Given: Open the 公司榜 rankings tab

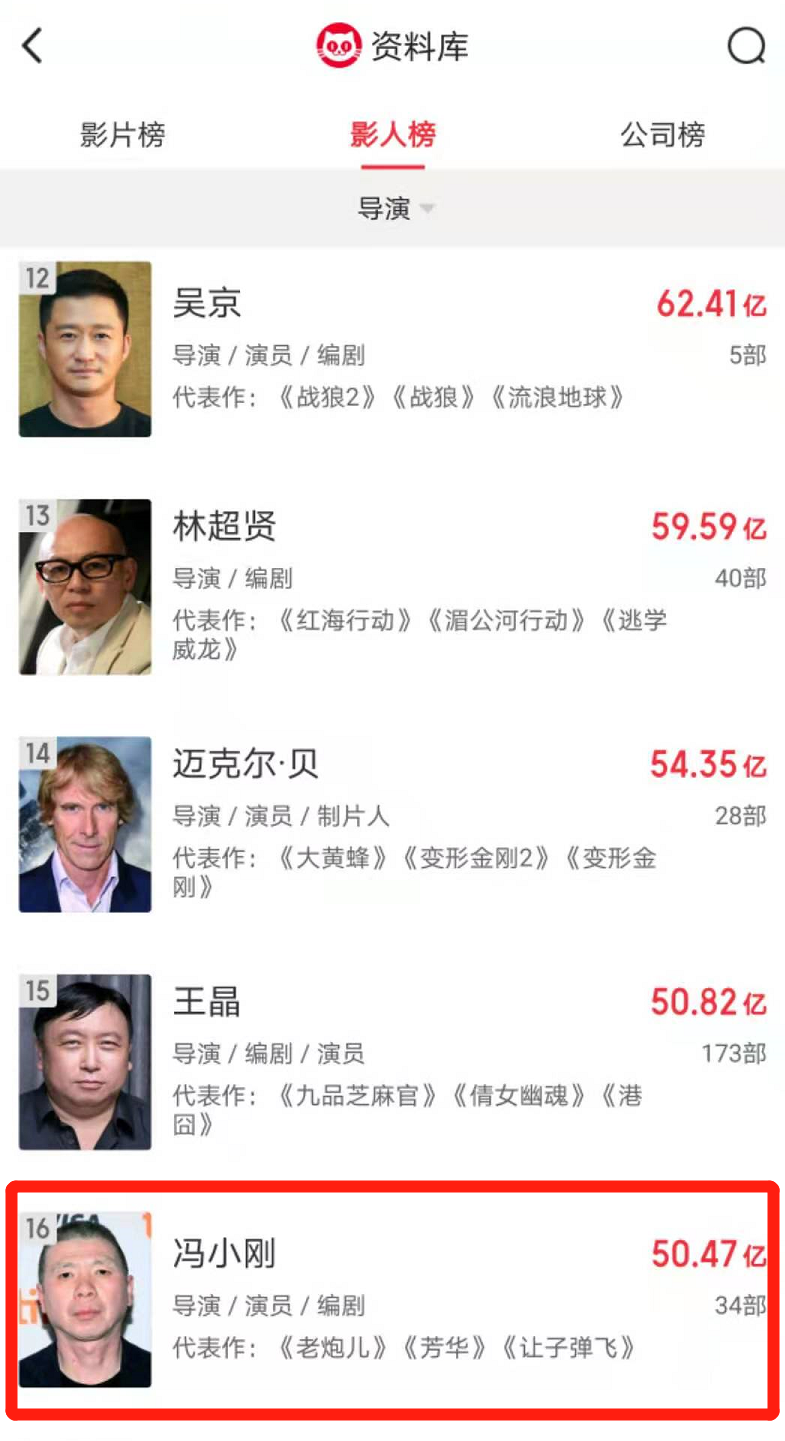Looking at the screenshot, I should click(663, 135).
